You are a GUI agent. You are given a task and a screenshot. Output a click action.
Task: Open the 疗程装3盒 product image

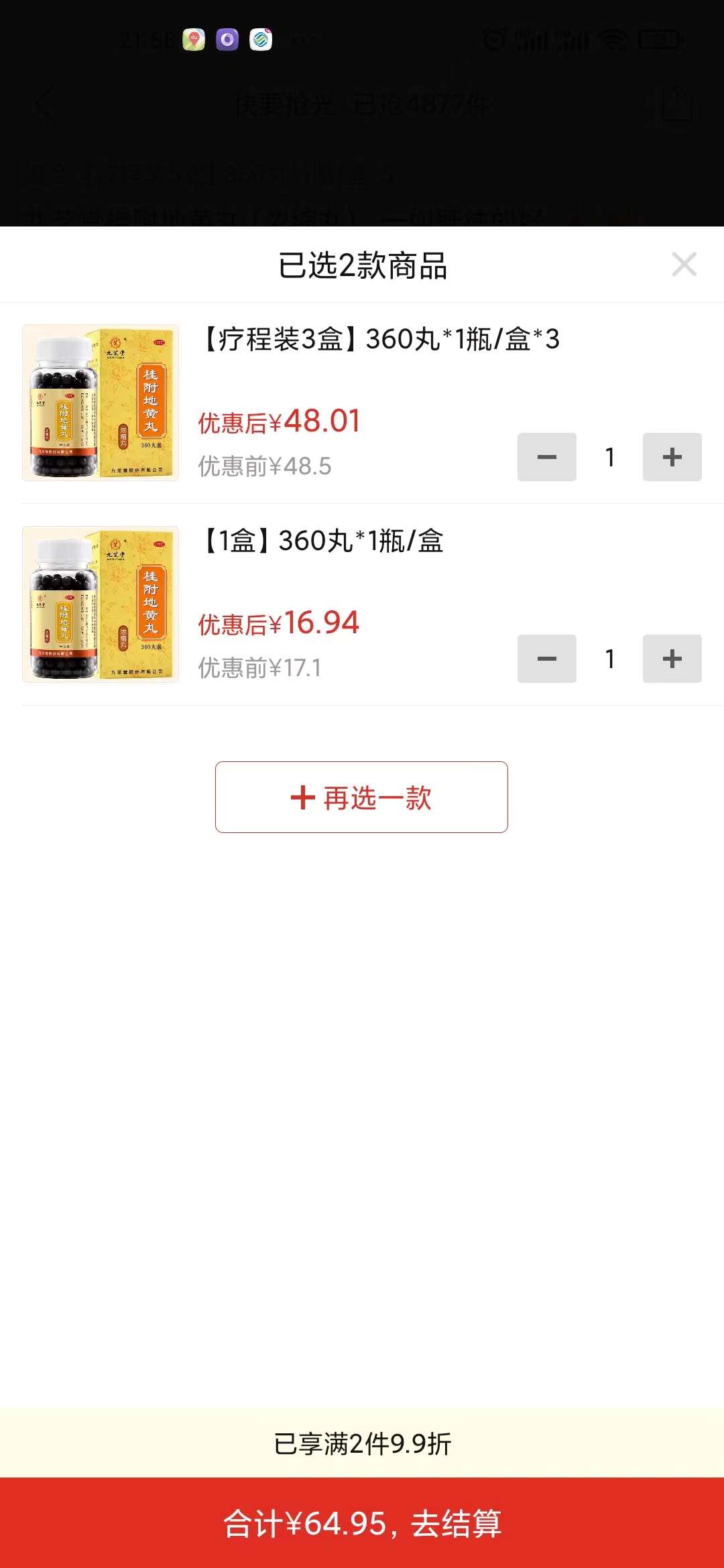[101, 403]
